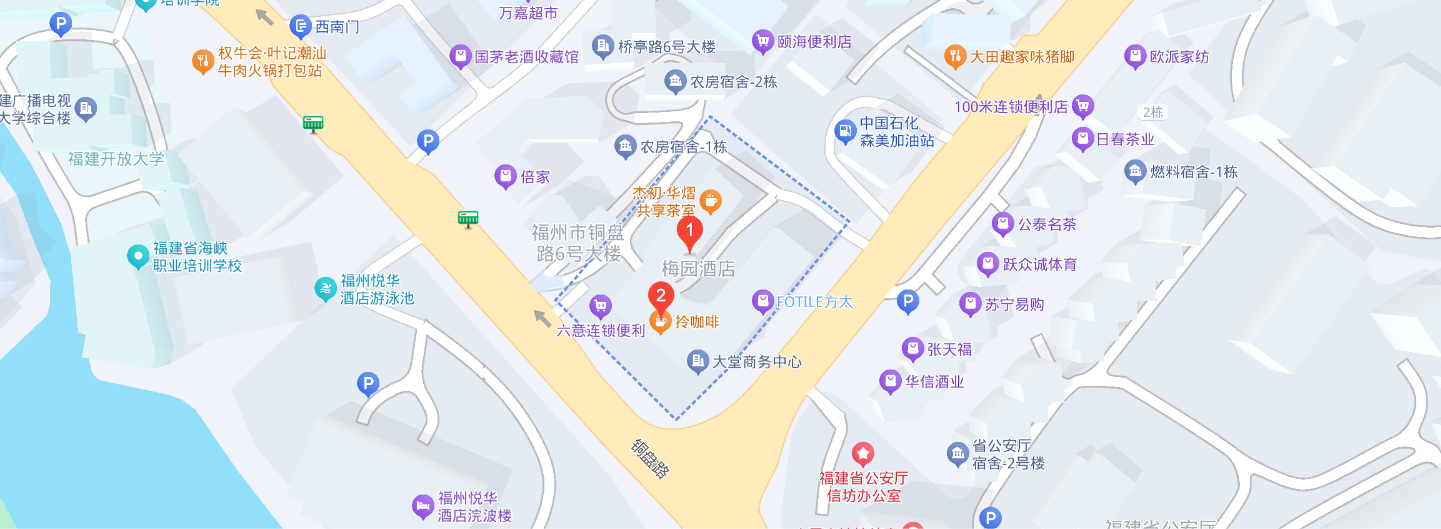Select the 华信酒业 shop pin
Image resolution: width=1441 pixels, height=529 pixels.
coord(889,381)
